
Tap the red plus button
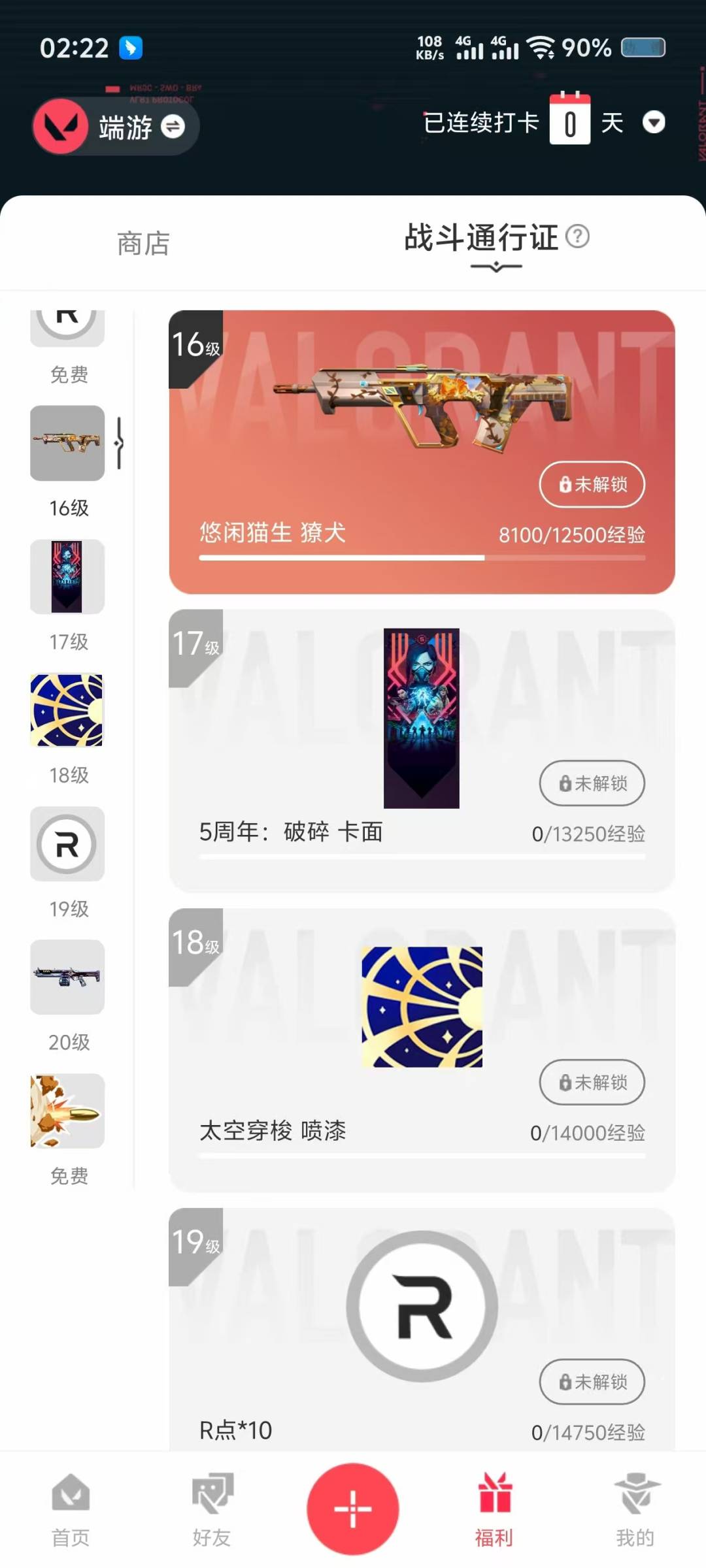point(353,1509)
